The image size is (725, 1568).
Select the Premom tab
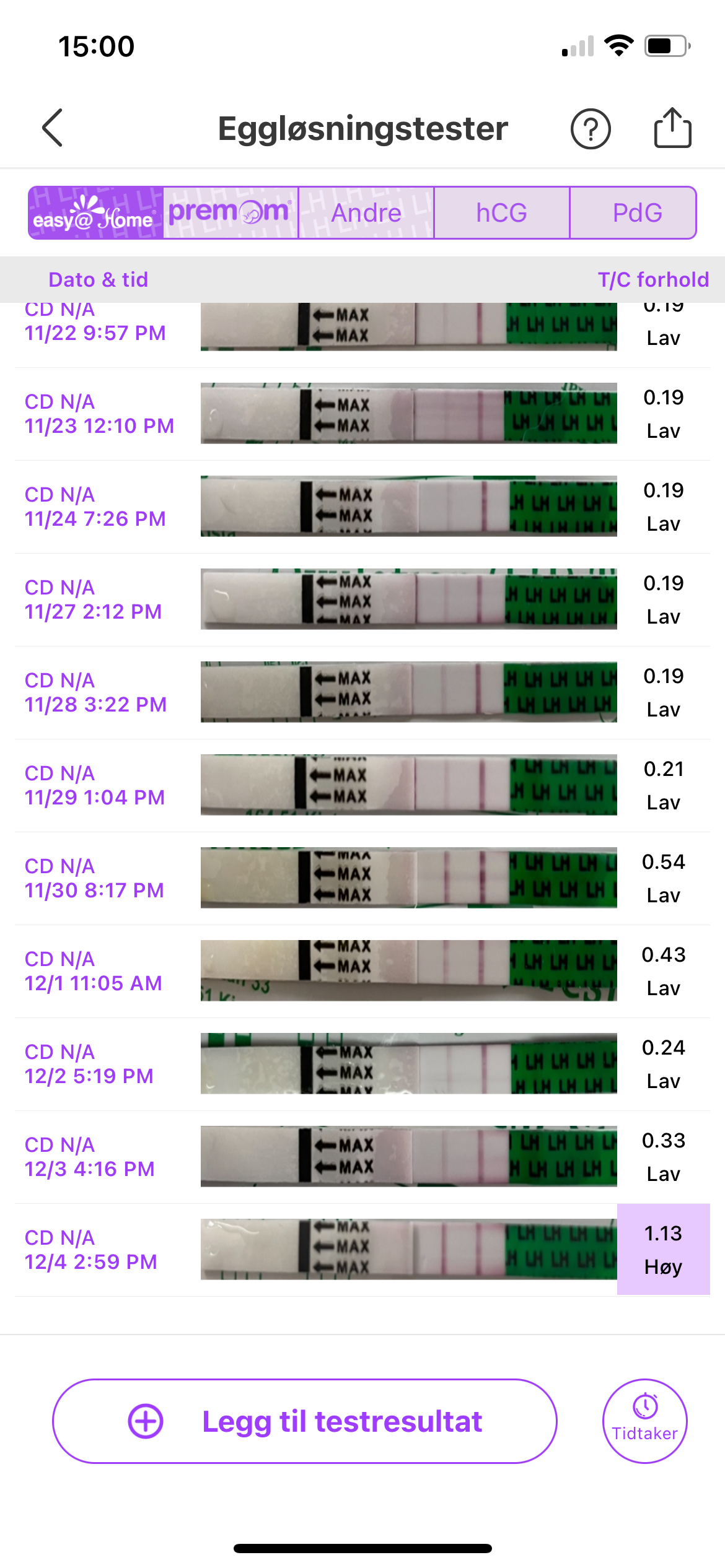coord(231,212)
